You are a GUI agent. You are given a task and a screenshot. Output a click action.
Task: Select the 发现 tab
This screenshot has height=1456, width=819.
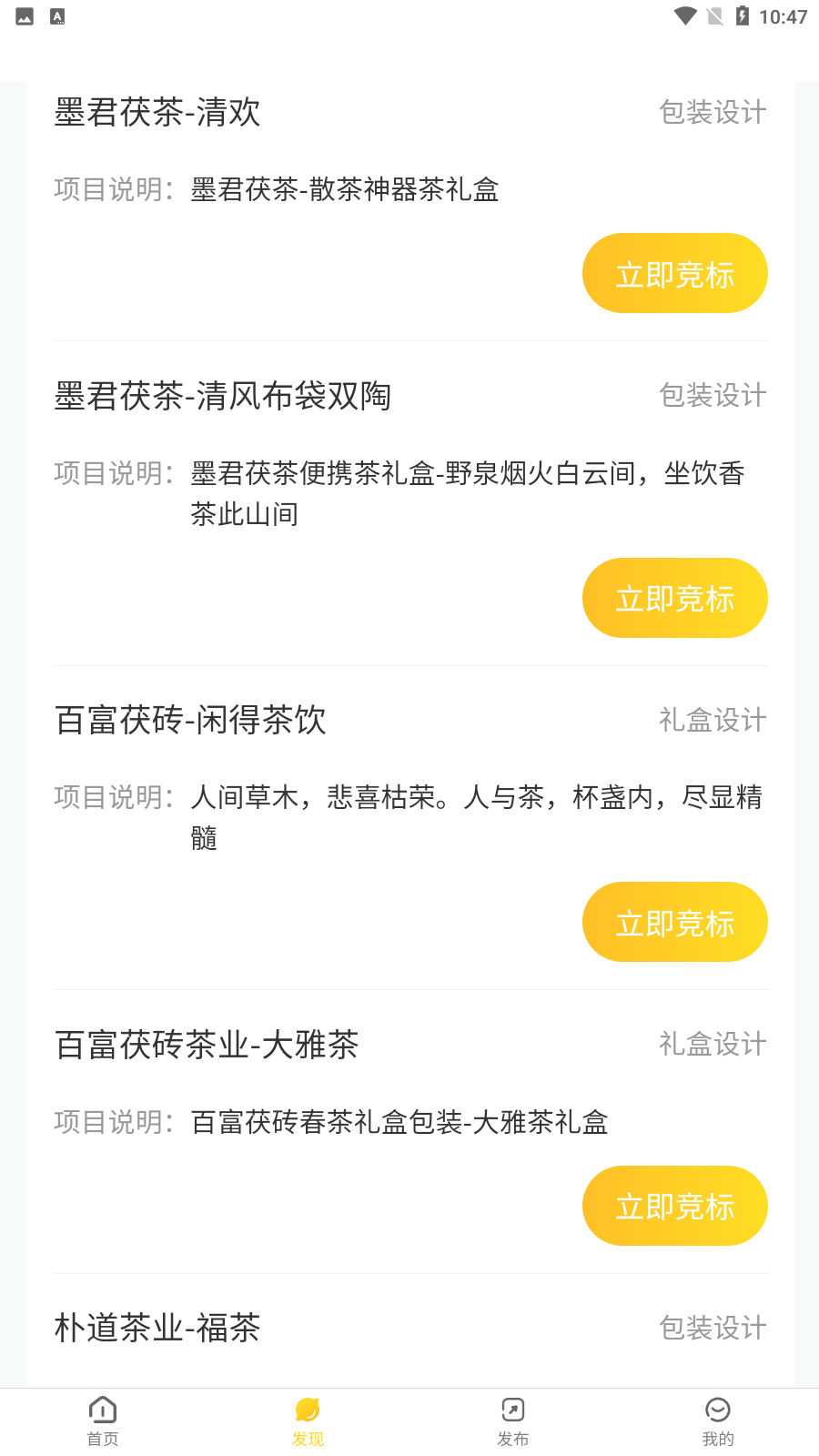click(x=308, y=1421)
